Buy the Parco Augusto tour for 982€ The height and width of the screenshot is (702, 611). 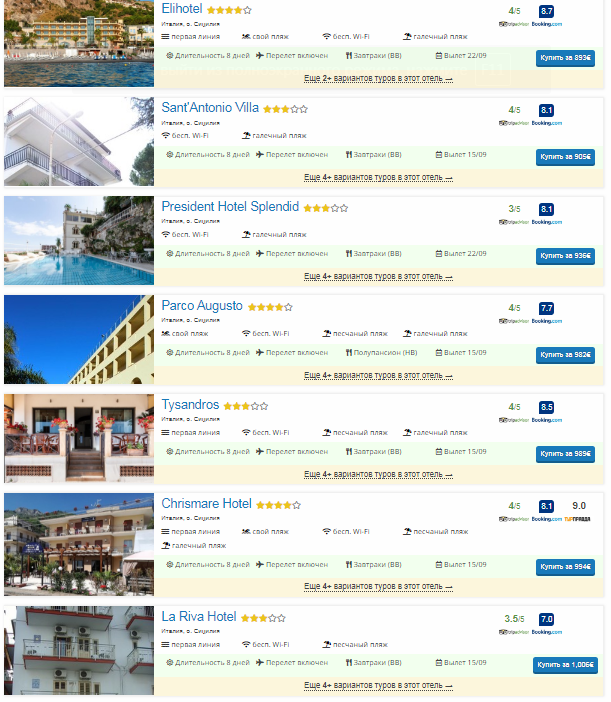[565, 354]
